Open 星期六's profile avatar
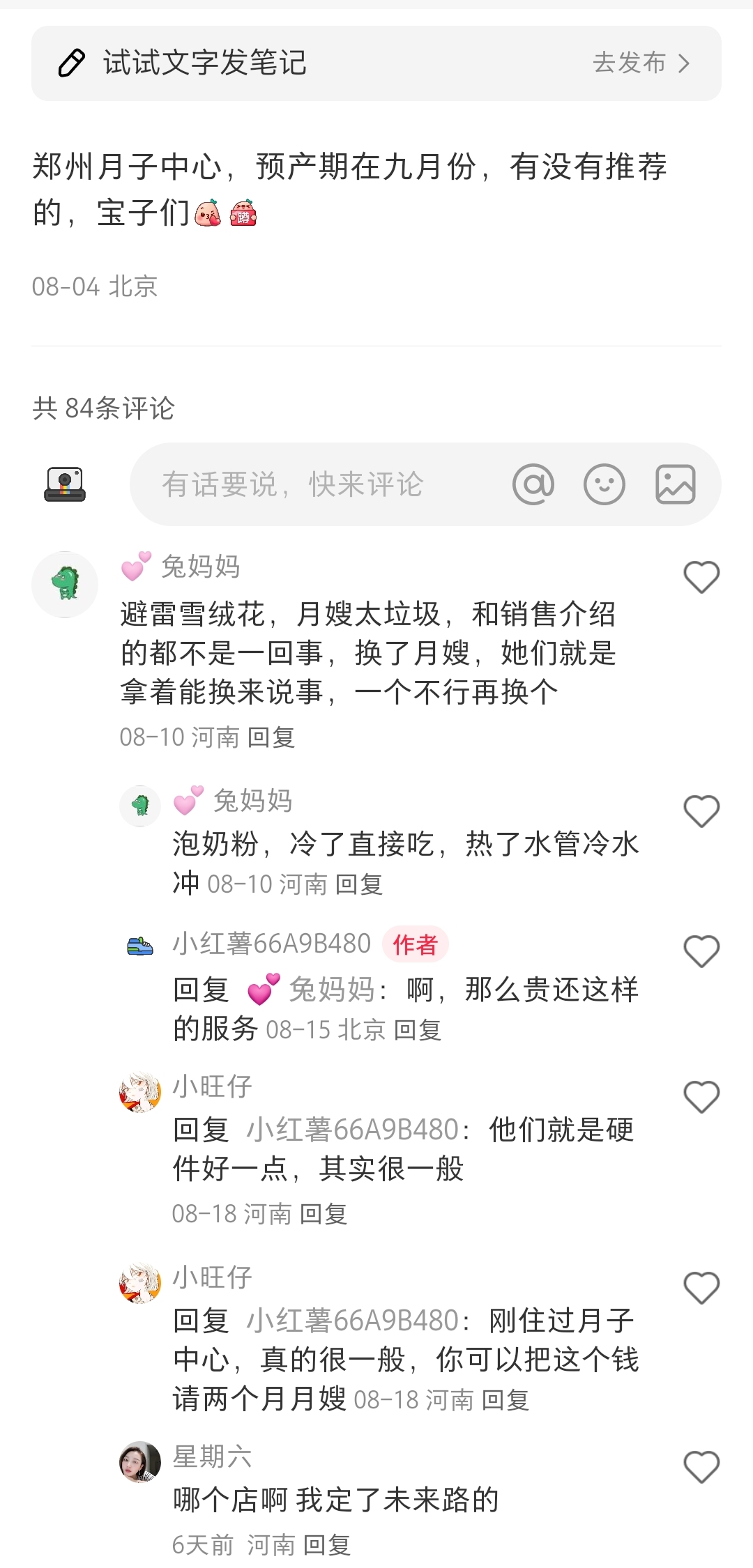Viewport: 753px width, 1568px height. pos(140,1461)
